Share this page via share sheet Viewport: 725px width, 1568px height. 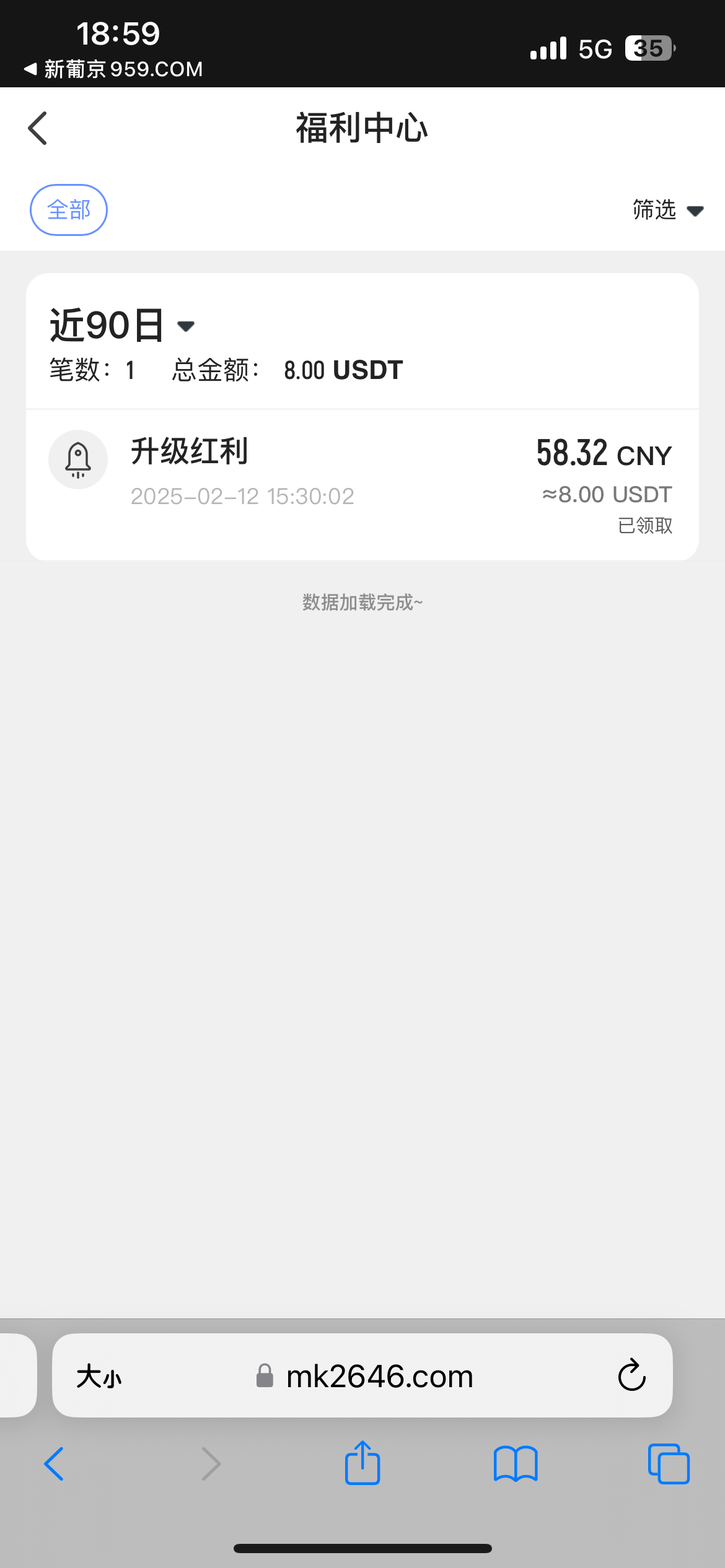pos(362,1463)
